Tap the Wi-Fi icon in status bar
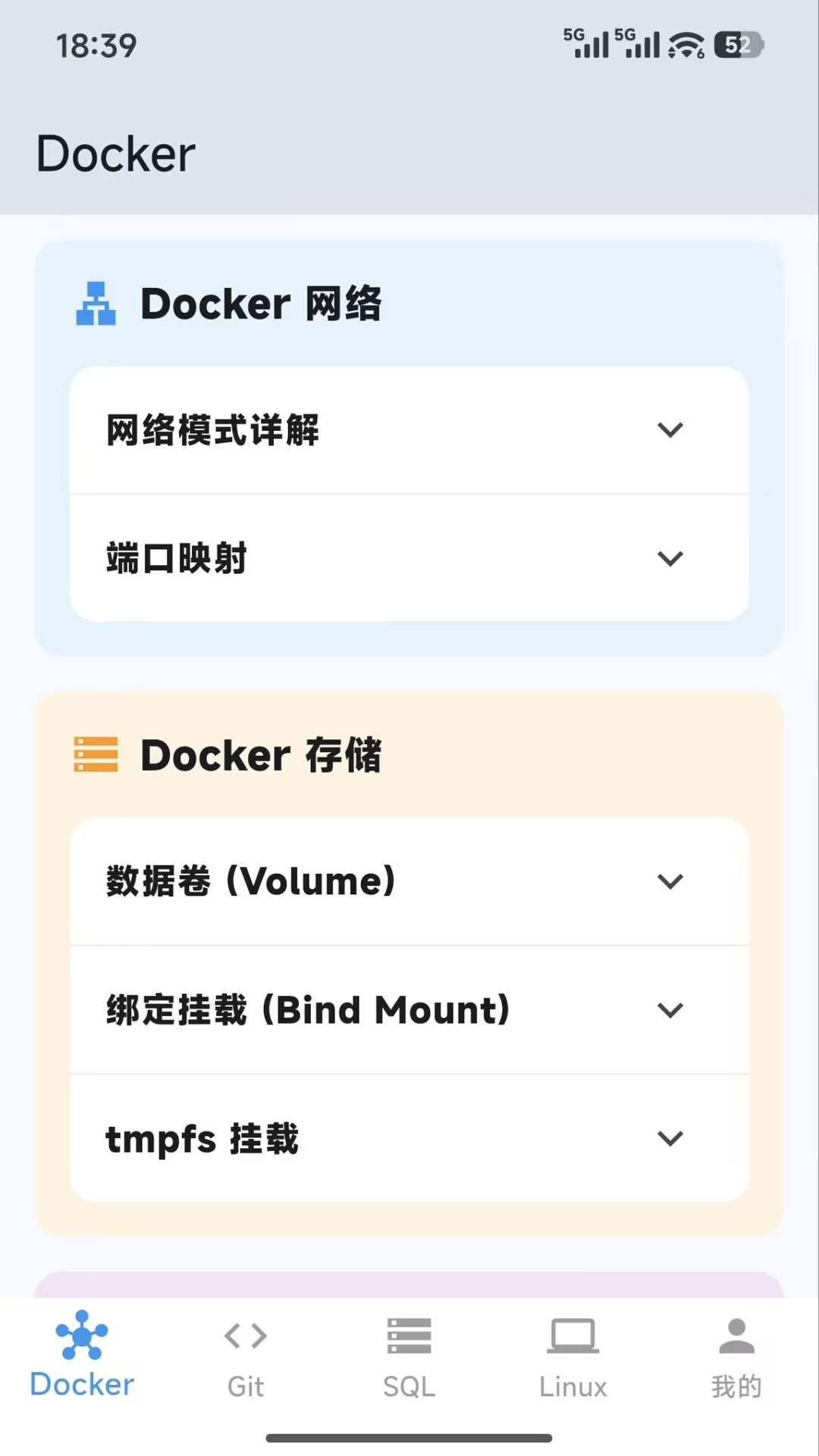This screenshot has width=819, height=1456. (x=686, y=45)
